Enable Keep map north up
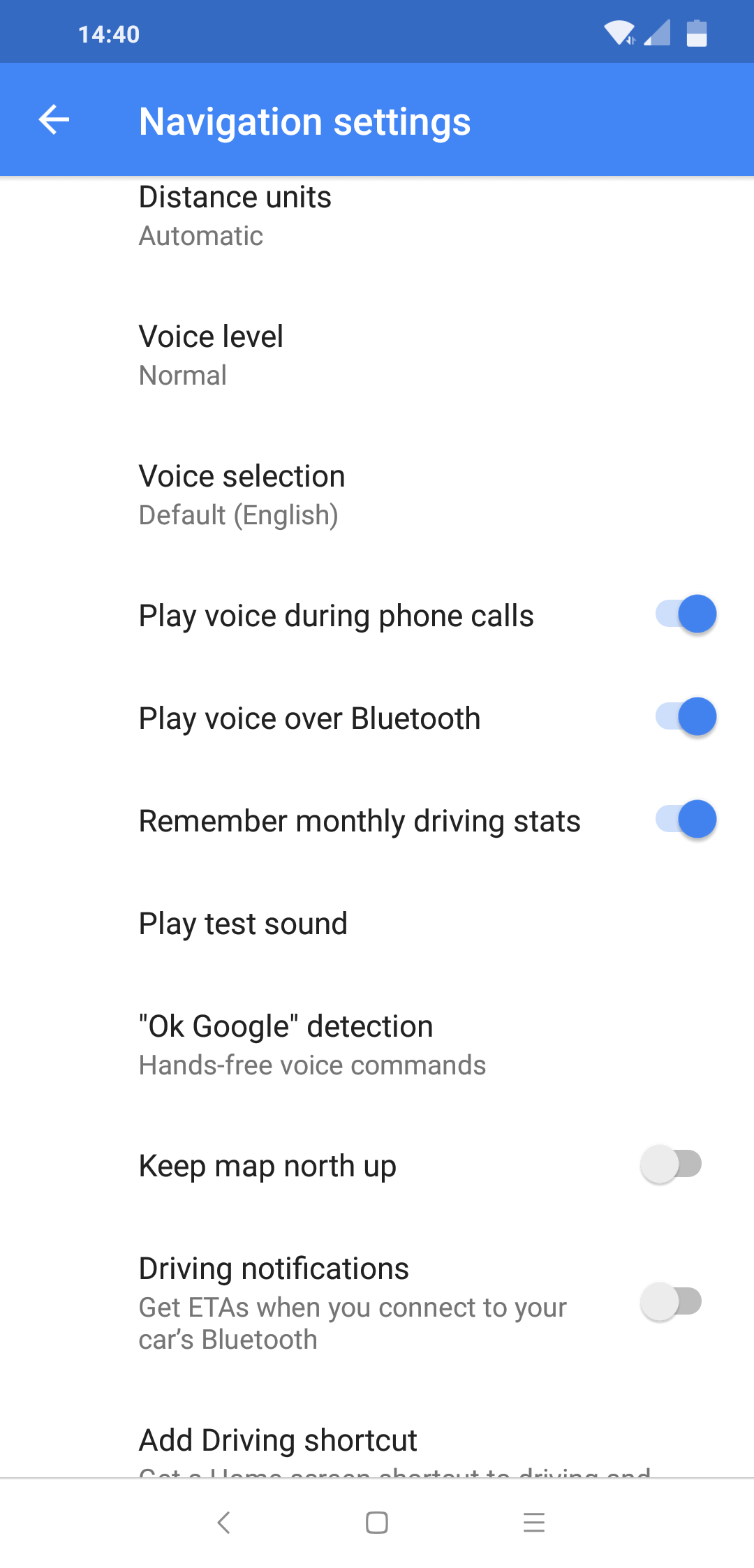The height and width of the screenshot is (1568, 754). coord(672,1164)
